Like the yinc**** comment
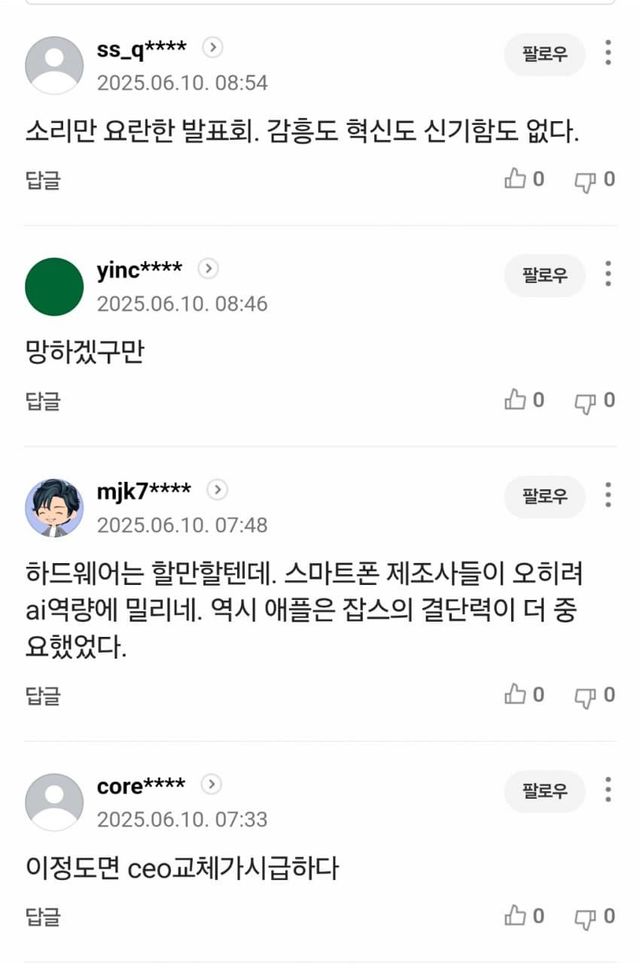The height and width of the screenshot is (968, 640). tap(524, 401)
